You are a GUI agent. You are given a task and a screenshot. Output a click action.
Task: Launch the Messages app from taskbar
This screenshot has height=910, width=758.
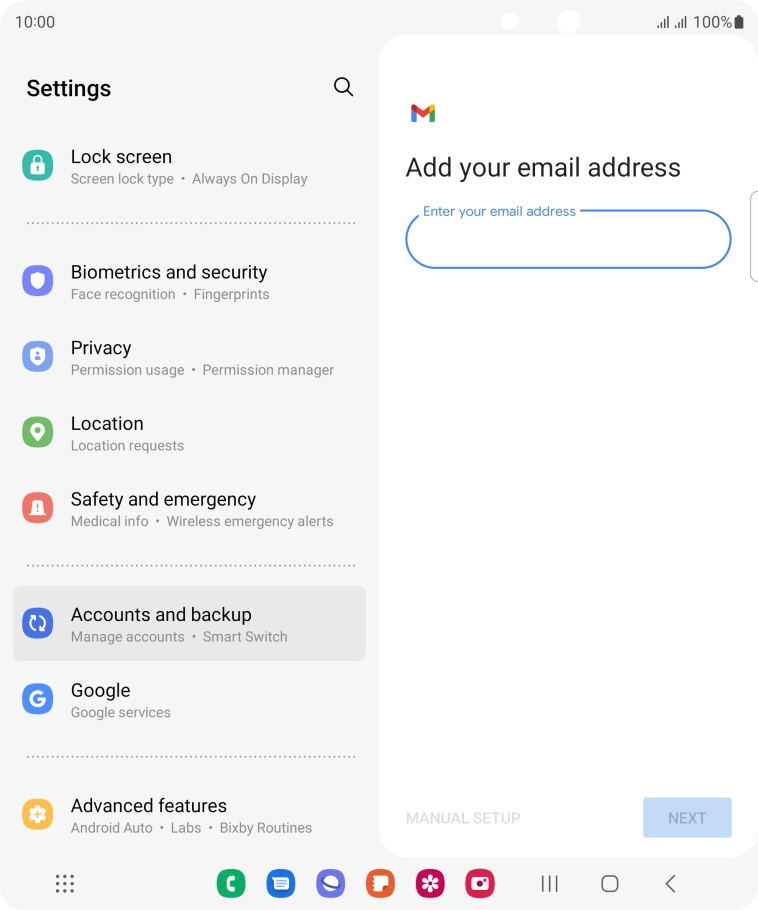281,883
